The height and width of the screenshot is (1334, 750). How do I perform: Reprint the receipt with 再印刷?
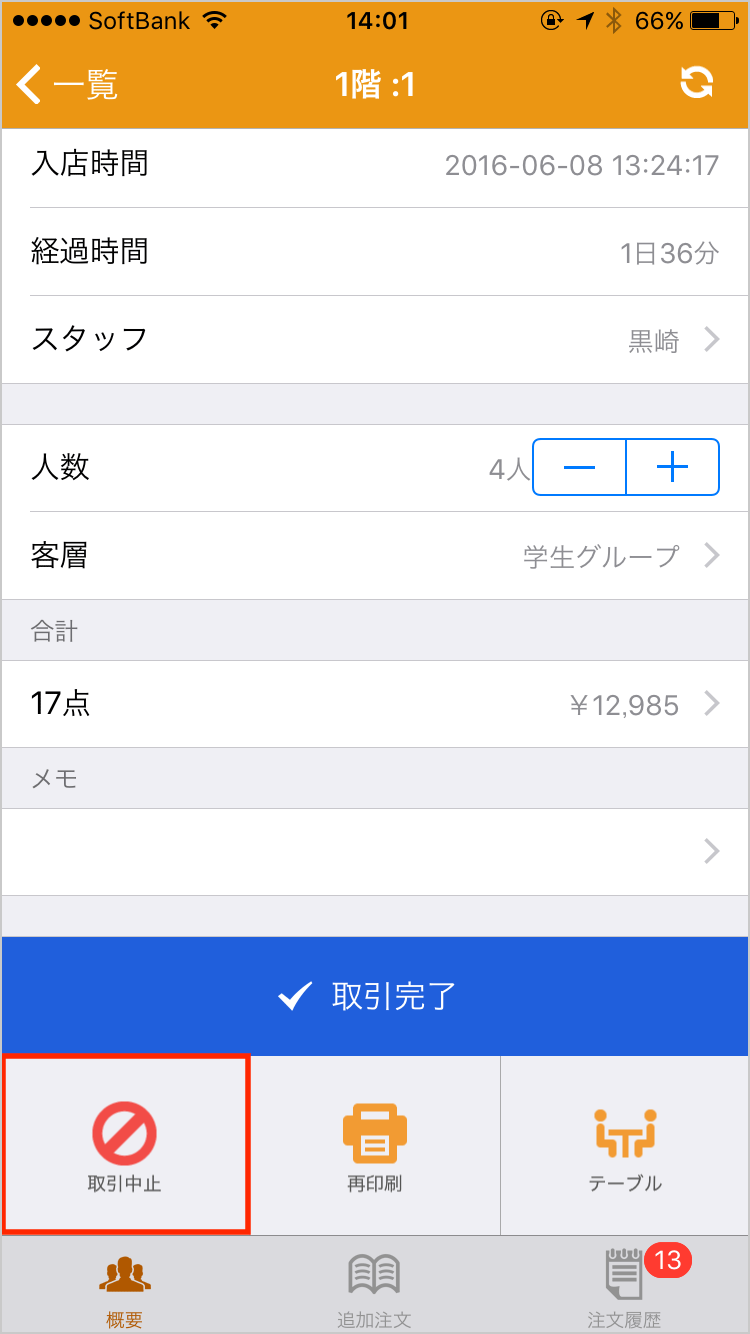tap(375, 1145)
